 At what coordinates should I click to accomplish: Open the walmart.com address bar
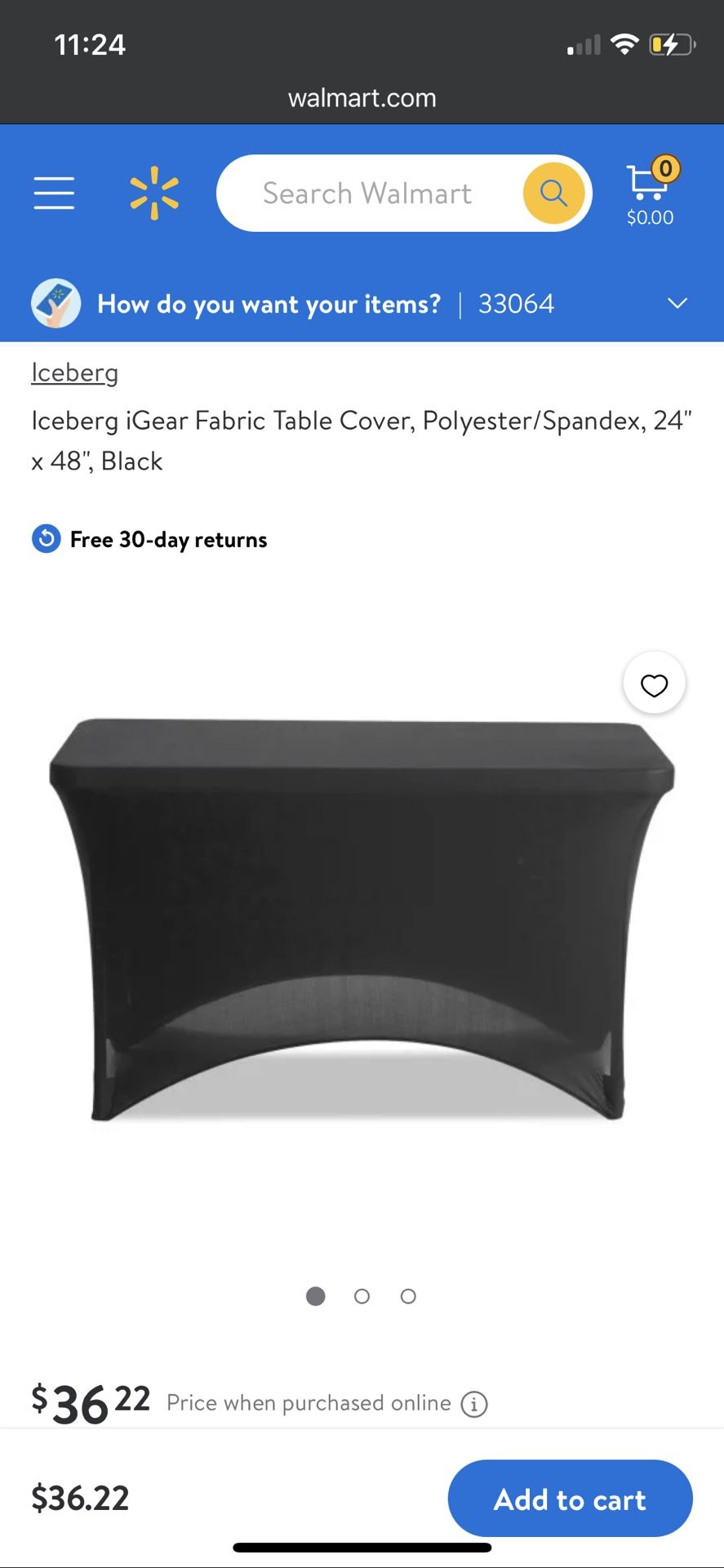point(362,97)
